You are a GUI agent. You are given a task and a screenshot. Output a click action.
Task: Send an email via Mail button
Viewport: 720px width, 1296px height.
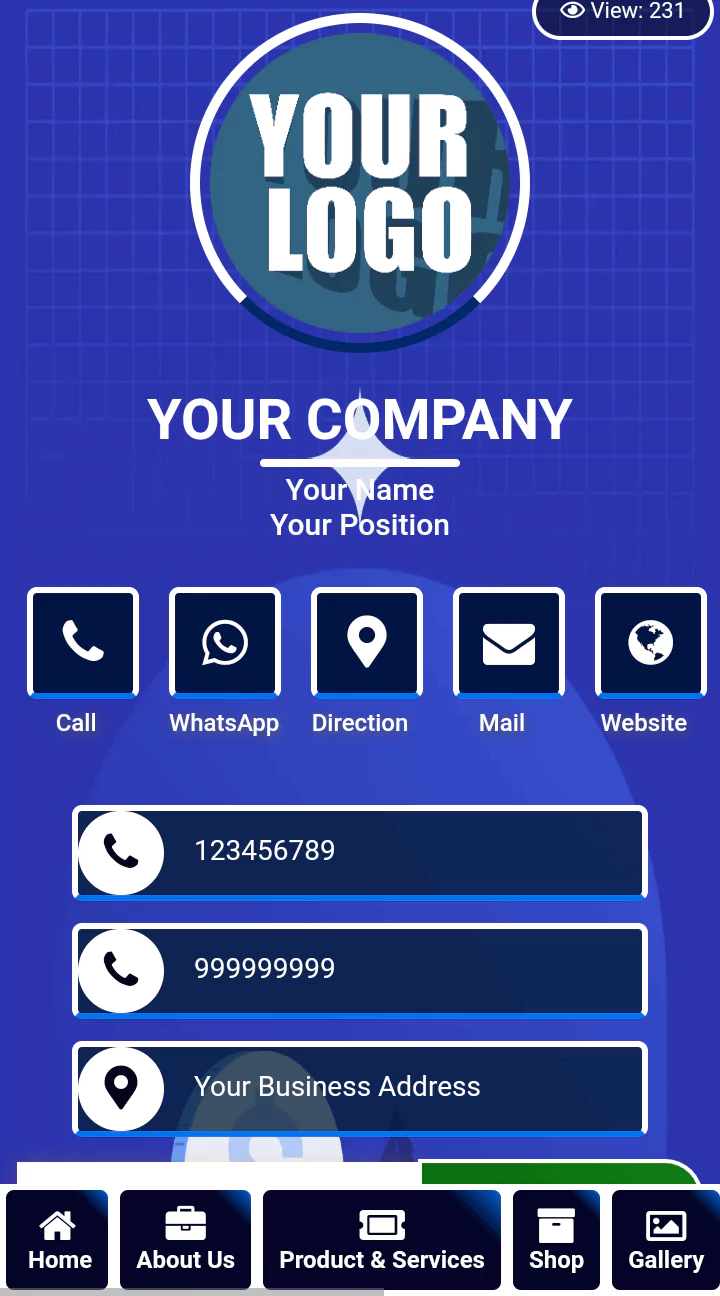(x=508, y=643)
